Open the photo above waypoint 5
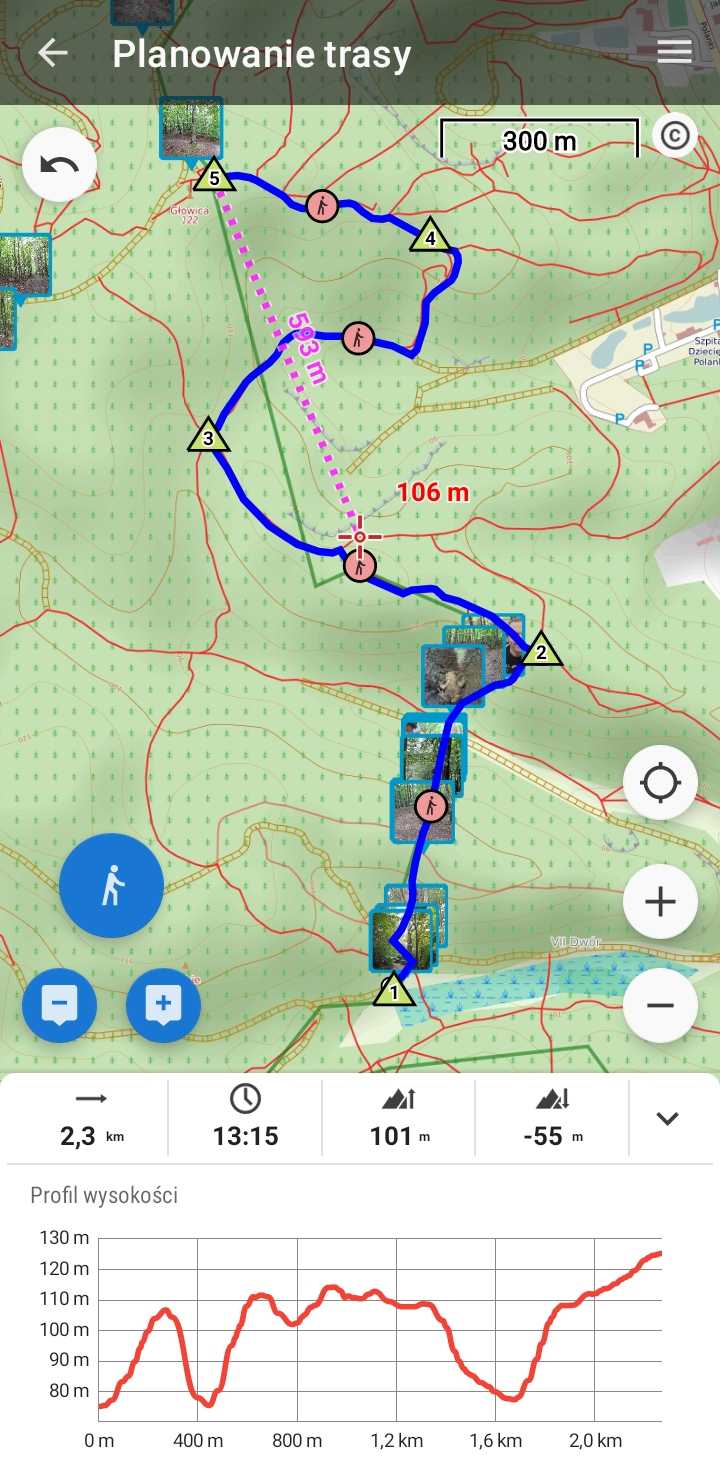 191,127
